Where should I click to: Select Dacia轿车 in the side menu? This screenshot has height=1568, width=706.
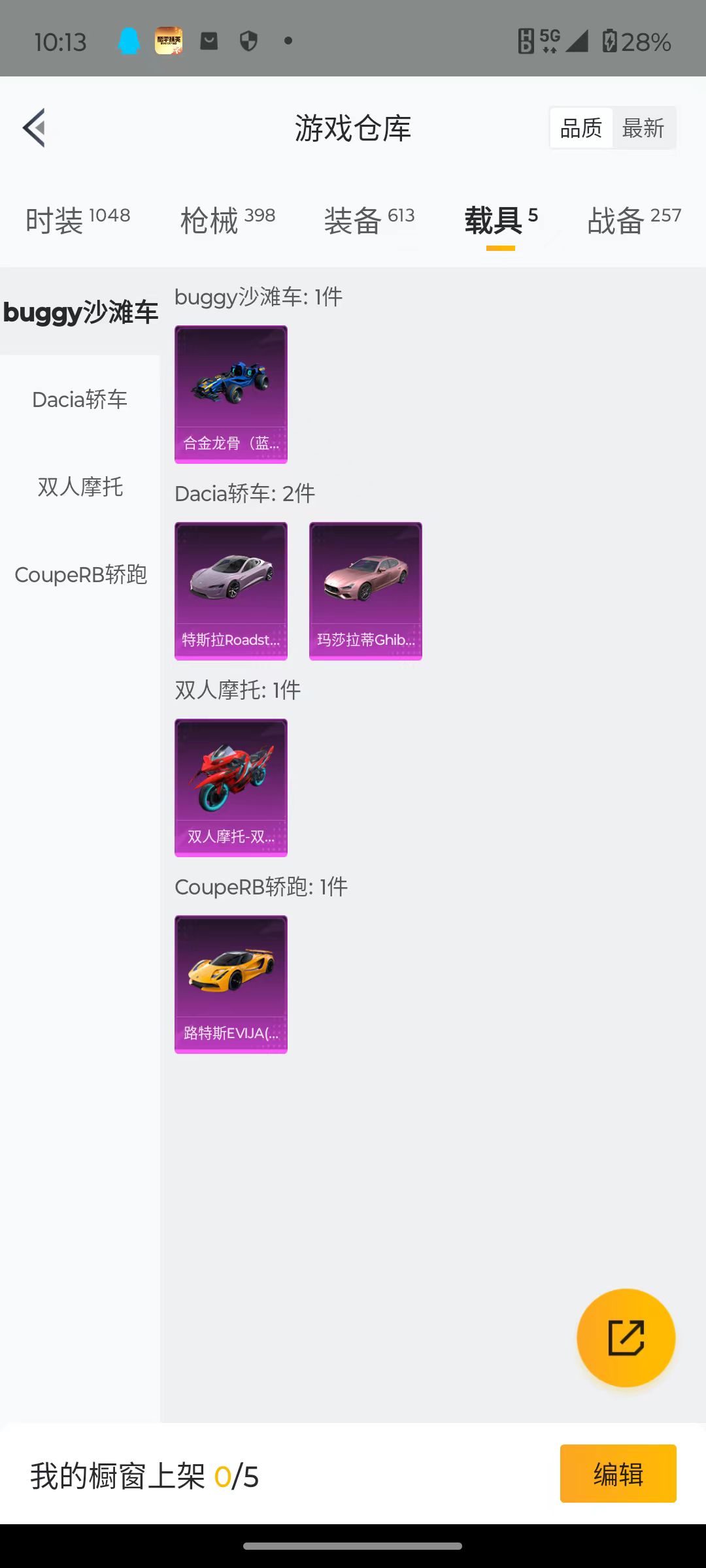tap(80, 399)
